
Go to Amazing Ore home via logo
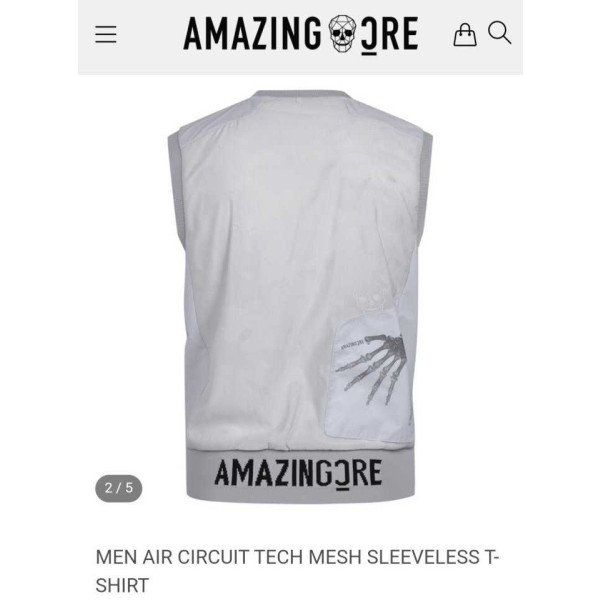(x=300, y=35)
